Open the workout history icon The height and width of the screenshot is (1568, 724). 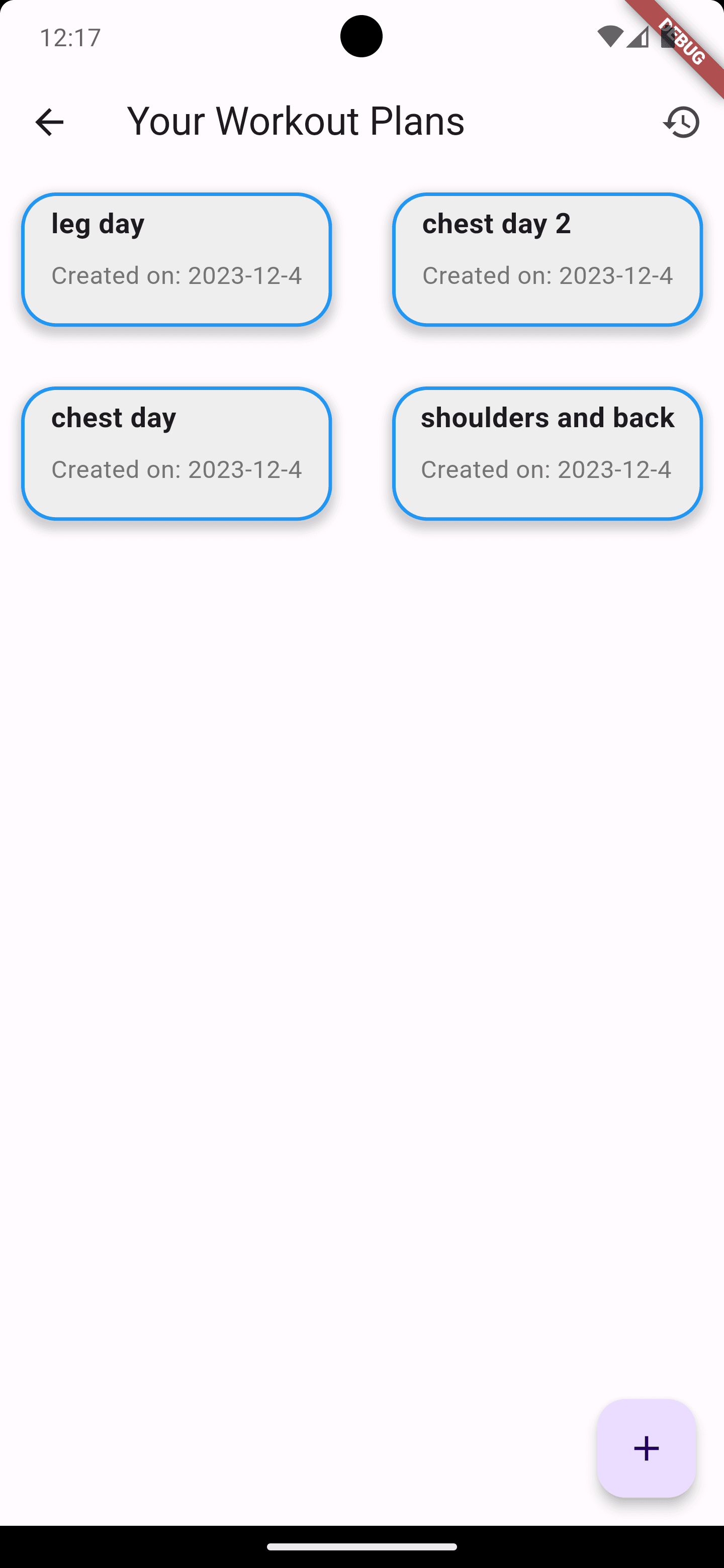coord(681,122)
